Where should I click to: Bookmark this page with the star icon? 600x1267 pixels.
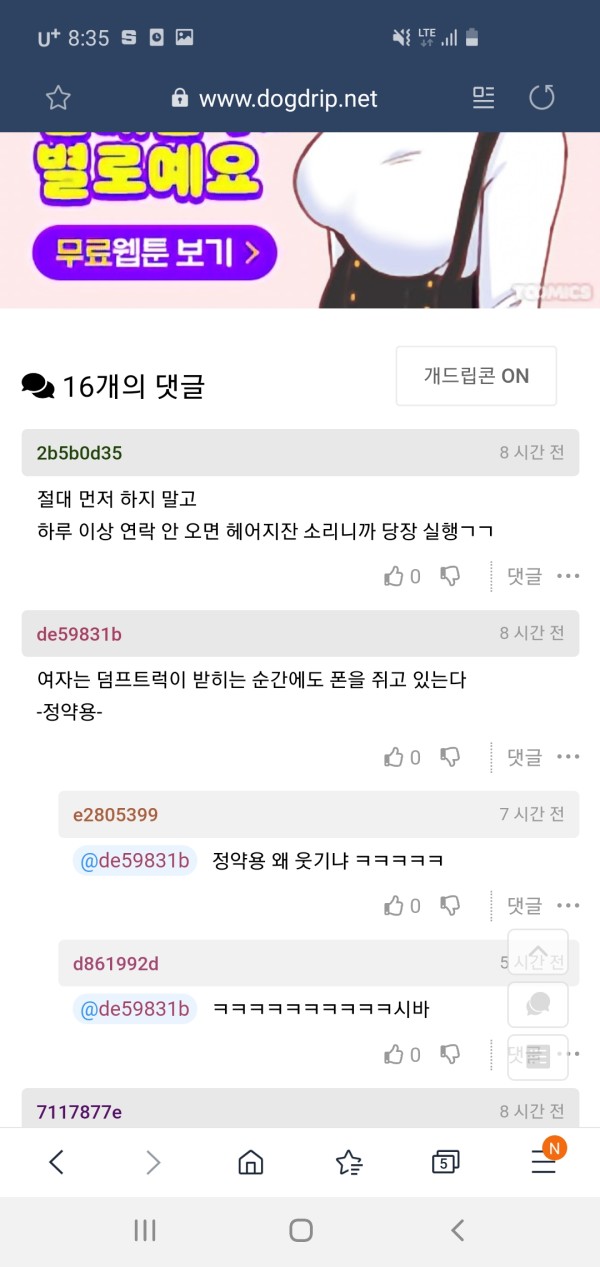58,97
